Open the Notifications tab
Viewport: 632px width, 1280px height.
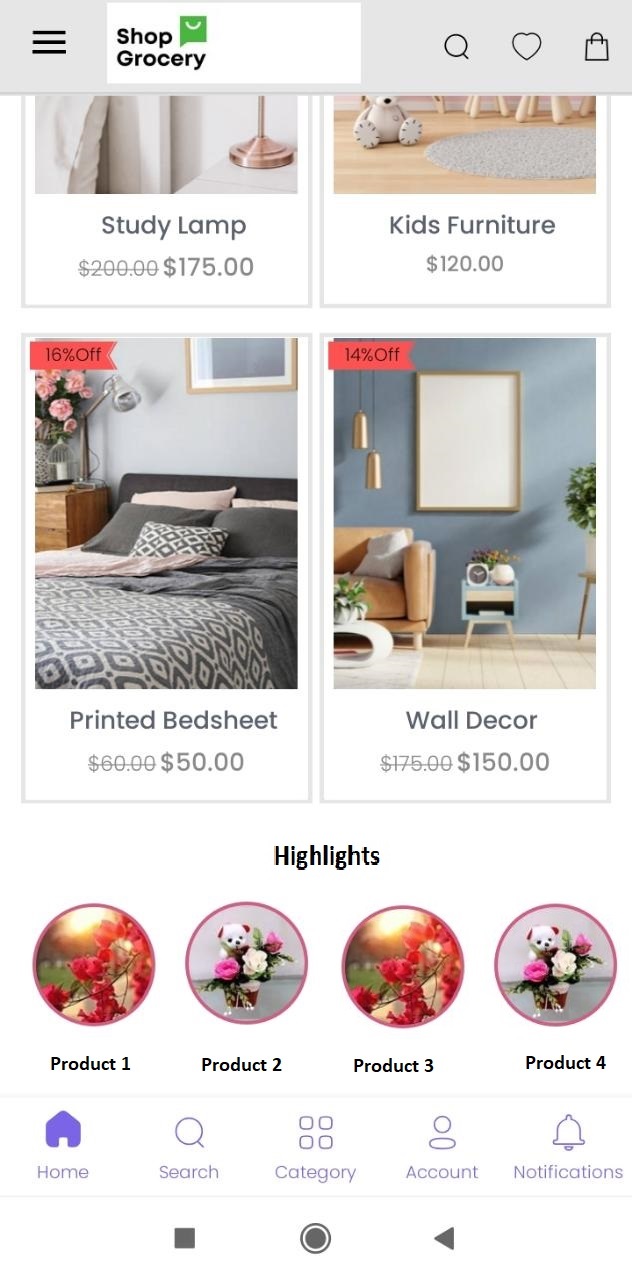(568, 1146)
